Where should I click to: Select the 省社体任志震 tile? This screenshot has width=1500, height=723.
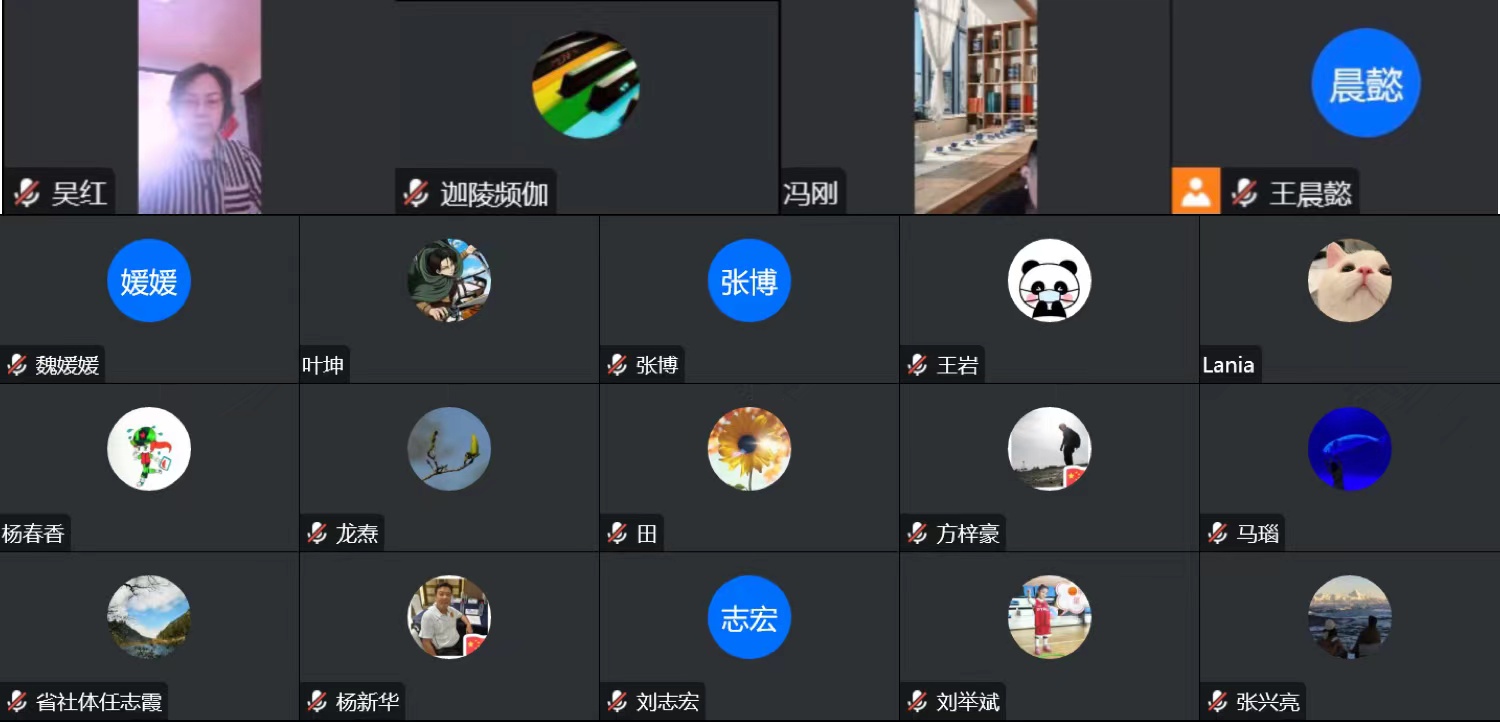149,634
